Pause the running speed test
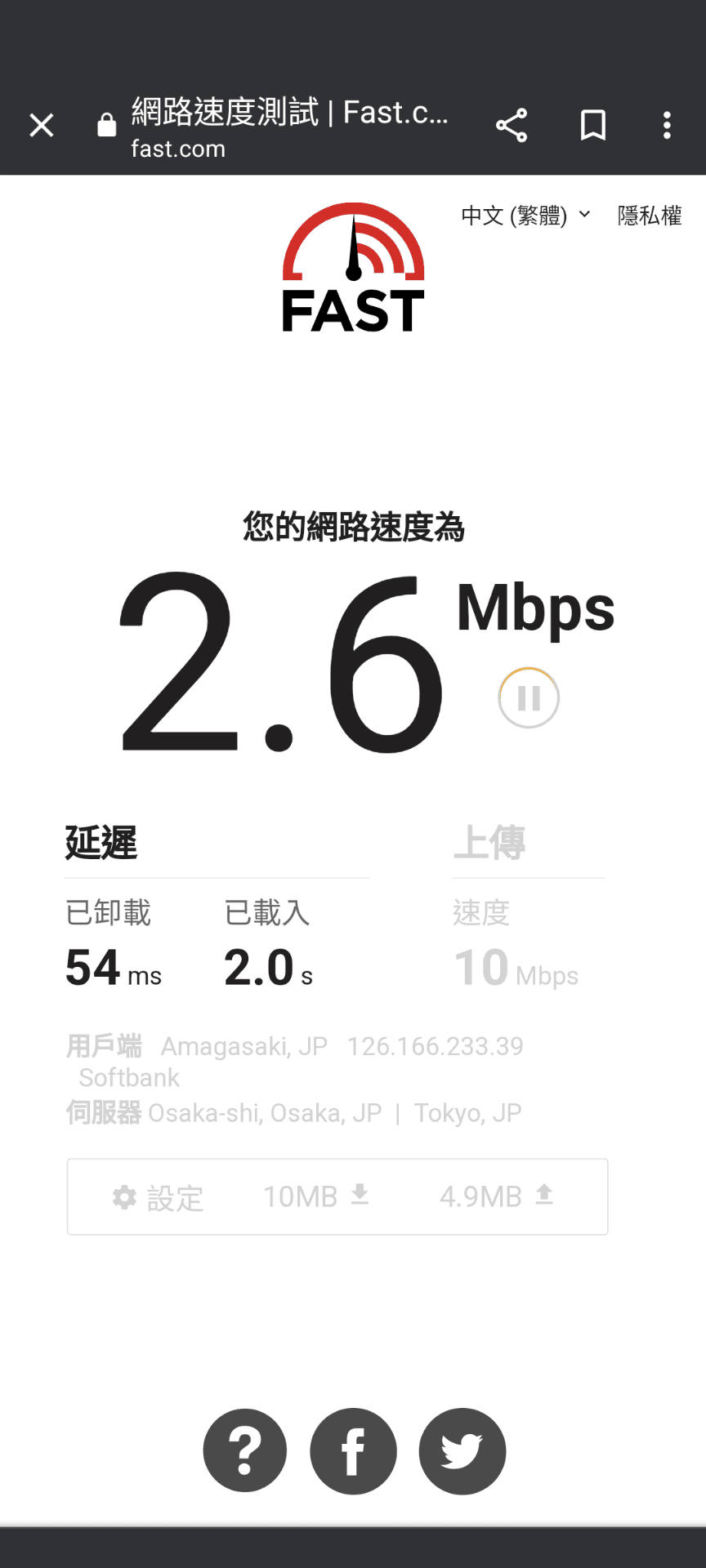 [528, 697]
